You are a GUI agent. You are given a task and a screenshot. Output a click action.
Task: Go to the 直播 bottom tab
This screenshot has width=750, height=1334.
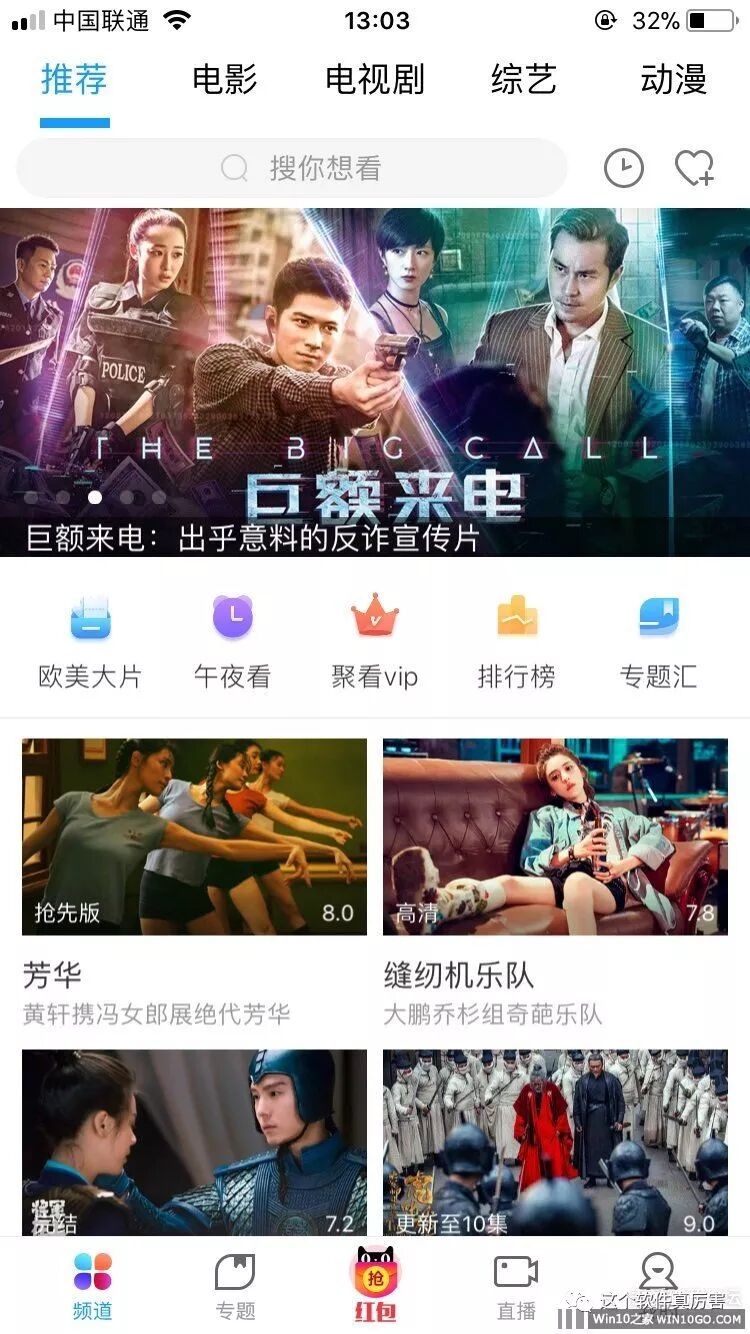pyautogui.click(x=516, y=1286)
